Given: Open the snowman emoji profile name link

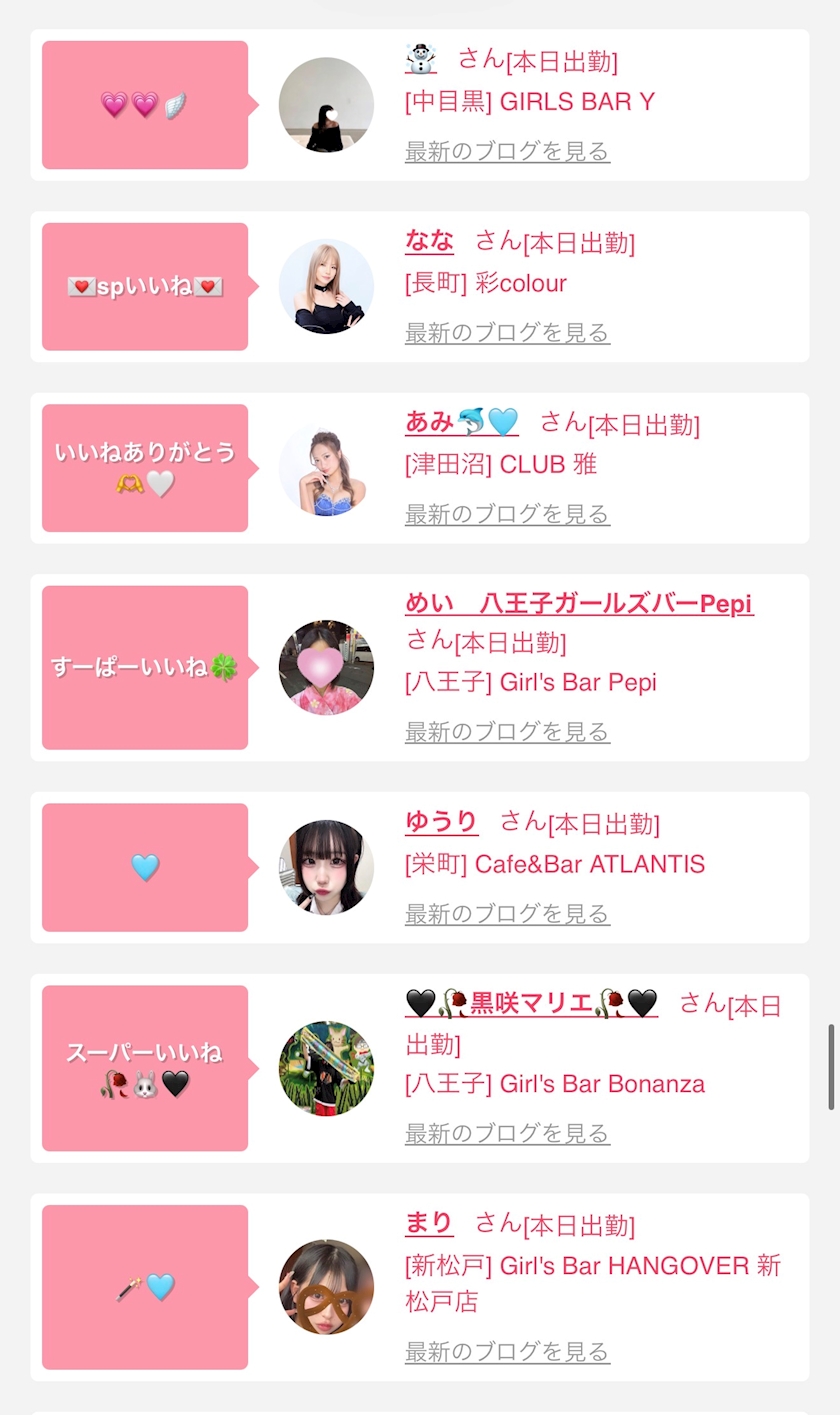Looking at the screenshot, I should (x=421, y=59).
